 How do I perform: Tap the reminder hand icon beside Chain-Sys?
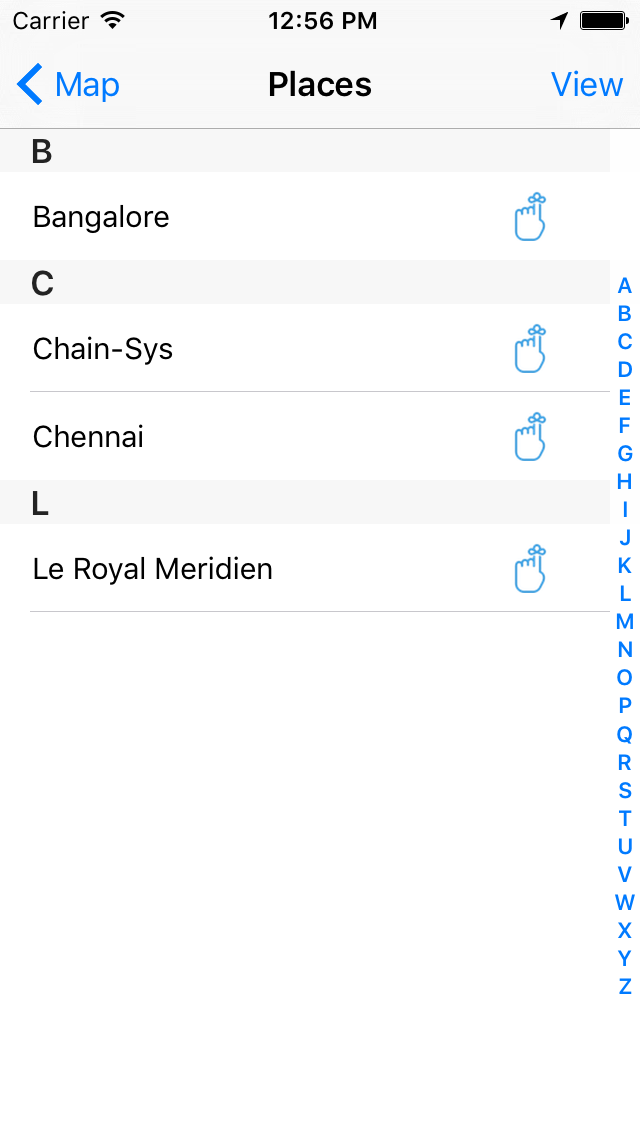point(530,348)
